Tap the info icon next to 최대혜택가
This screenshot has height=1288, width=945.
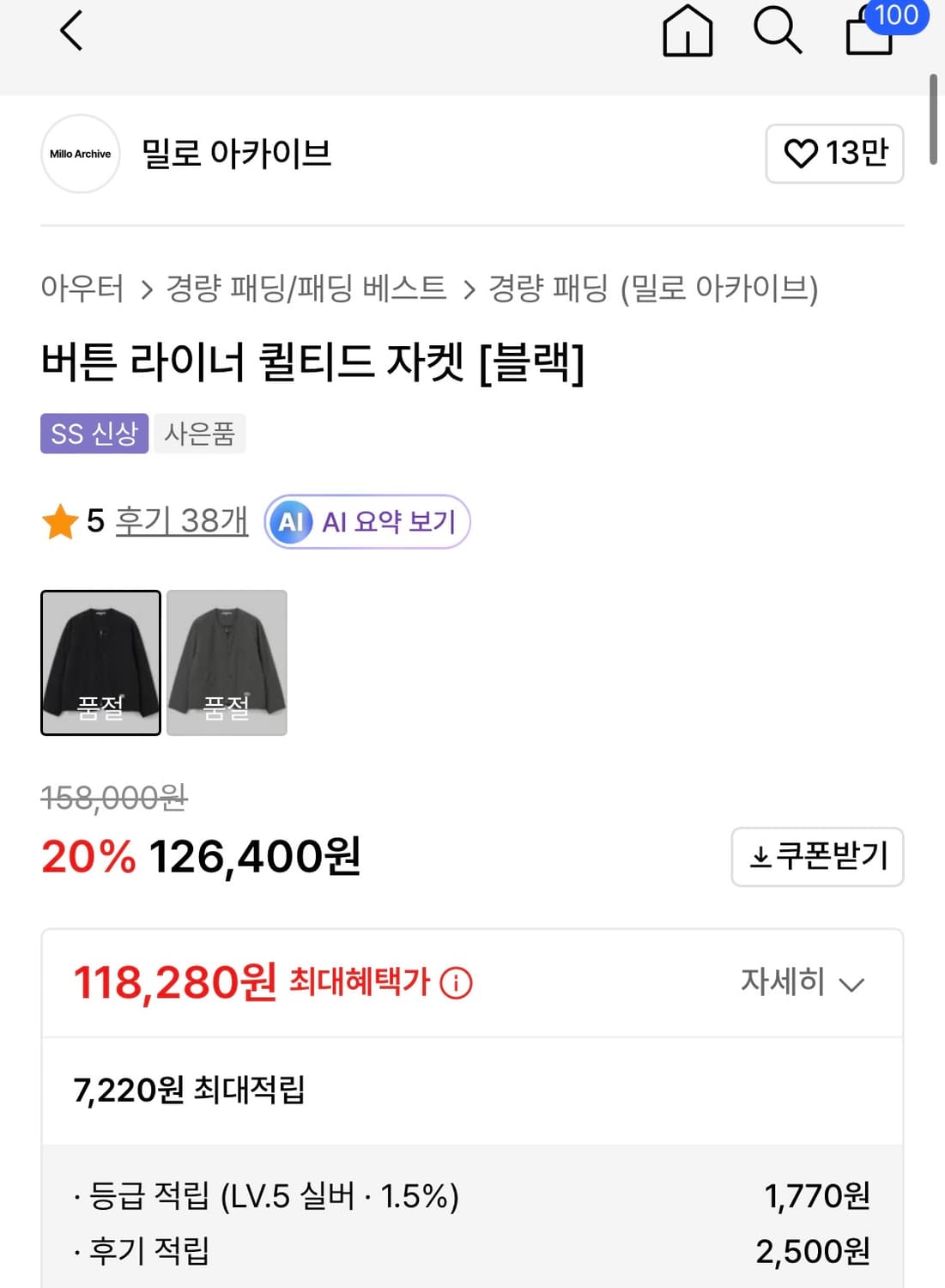(457, 983)
